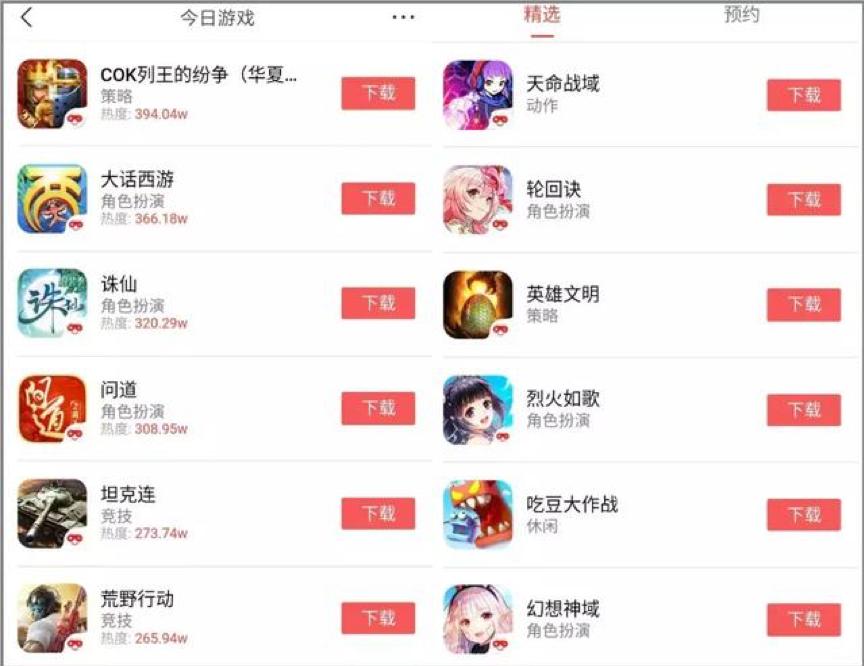Open the 幻想神域 game details row
Viewport: 864px width, 666px height.
[648, 619]
